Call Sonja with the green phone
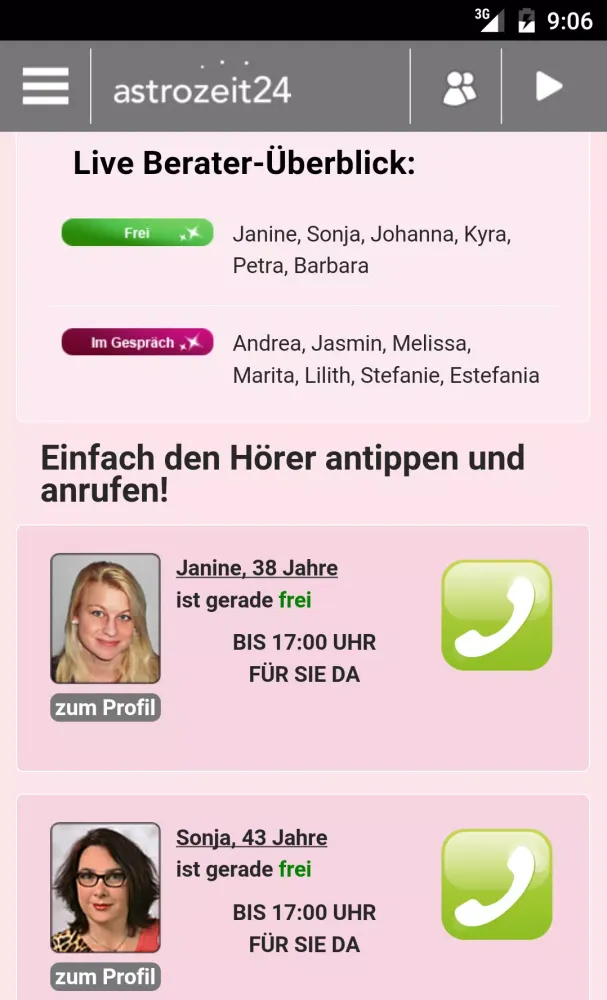Viewport: 607px width, 1000px height. point(496,884)
